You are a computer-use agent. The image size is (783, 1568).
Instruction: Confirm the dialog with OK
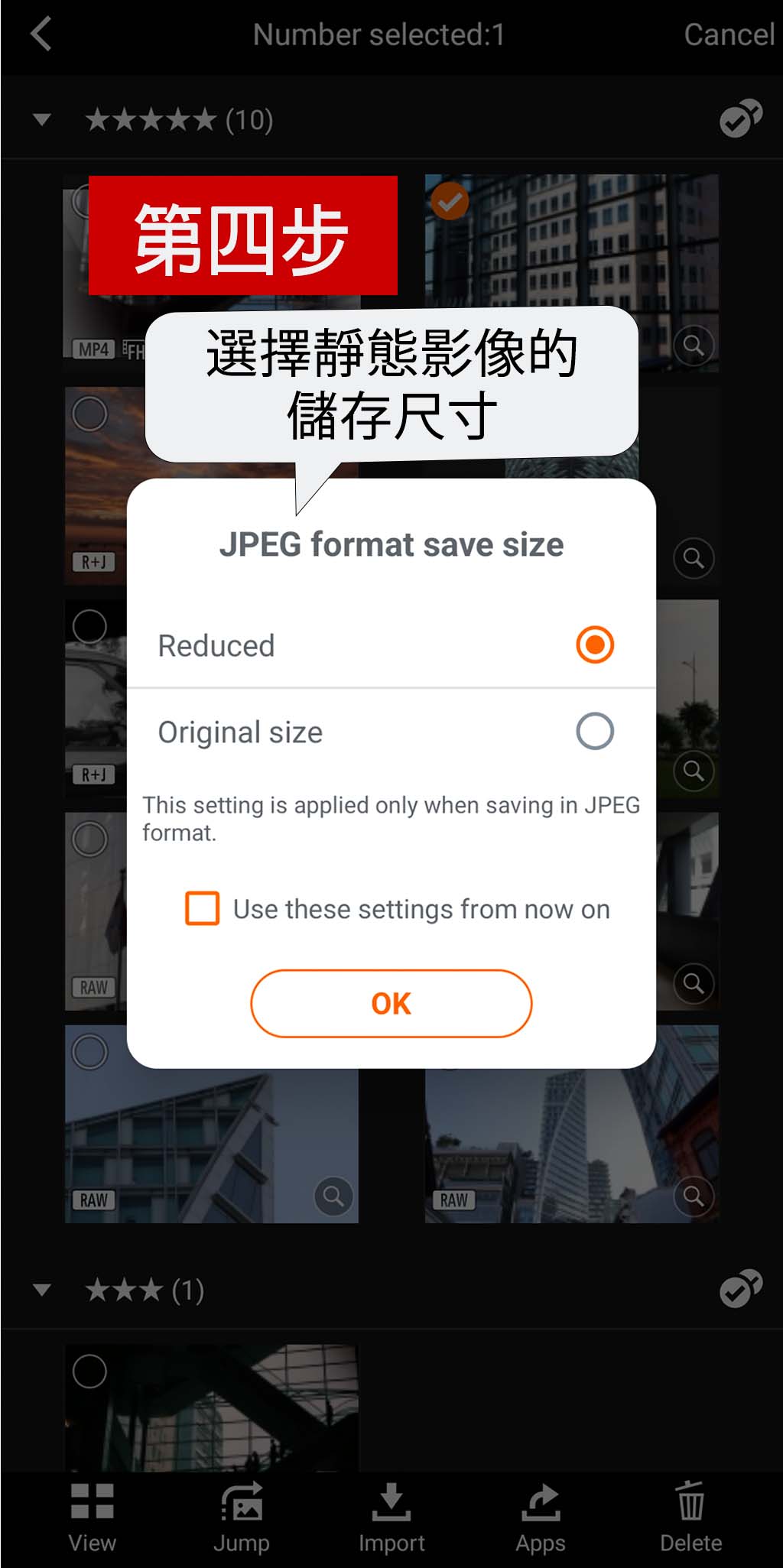click(x=391, y=1003)
